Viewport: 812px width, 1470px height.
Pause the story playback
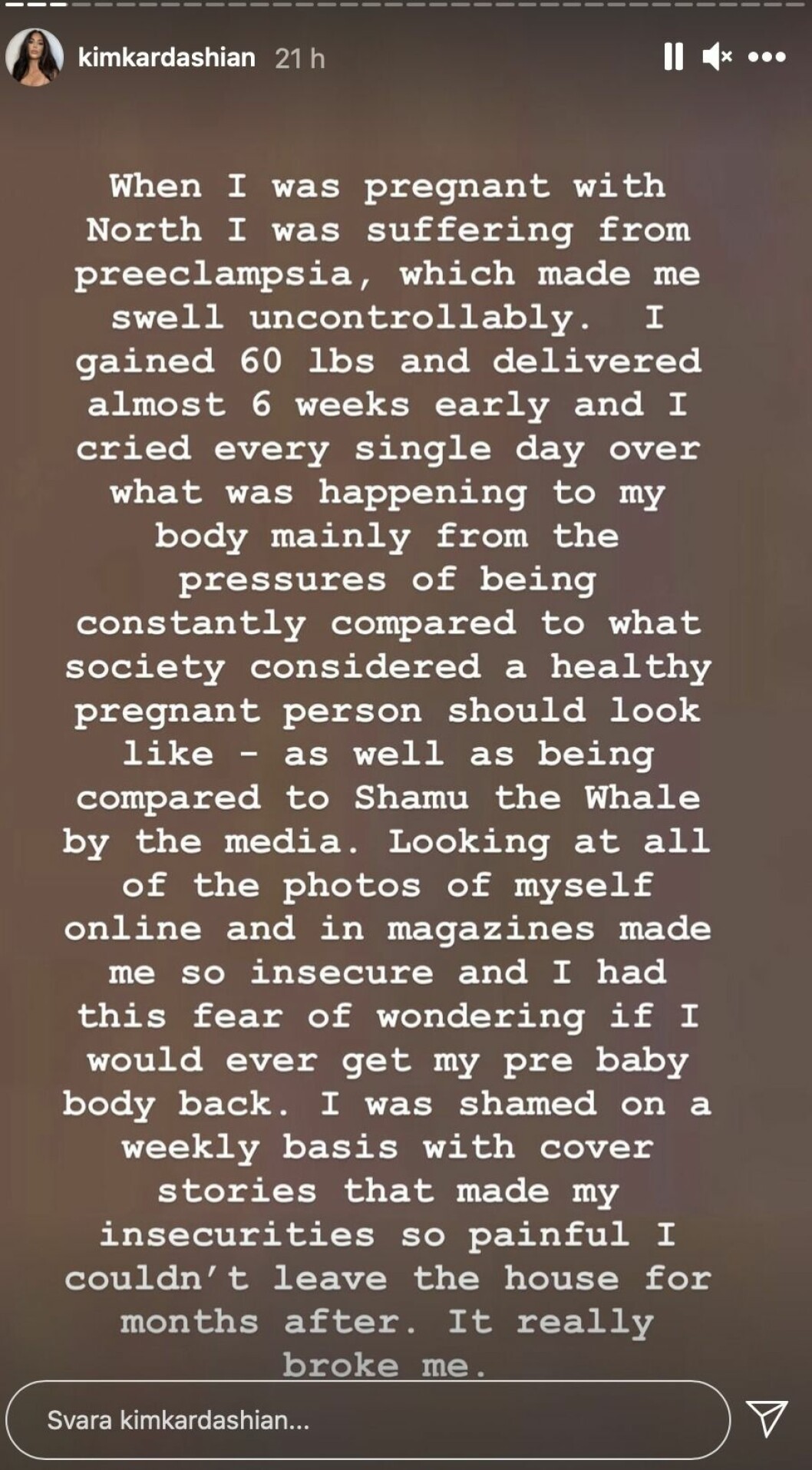[x=673, y=57]
